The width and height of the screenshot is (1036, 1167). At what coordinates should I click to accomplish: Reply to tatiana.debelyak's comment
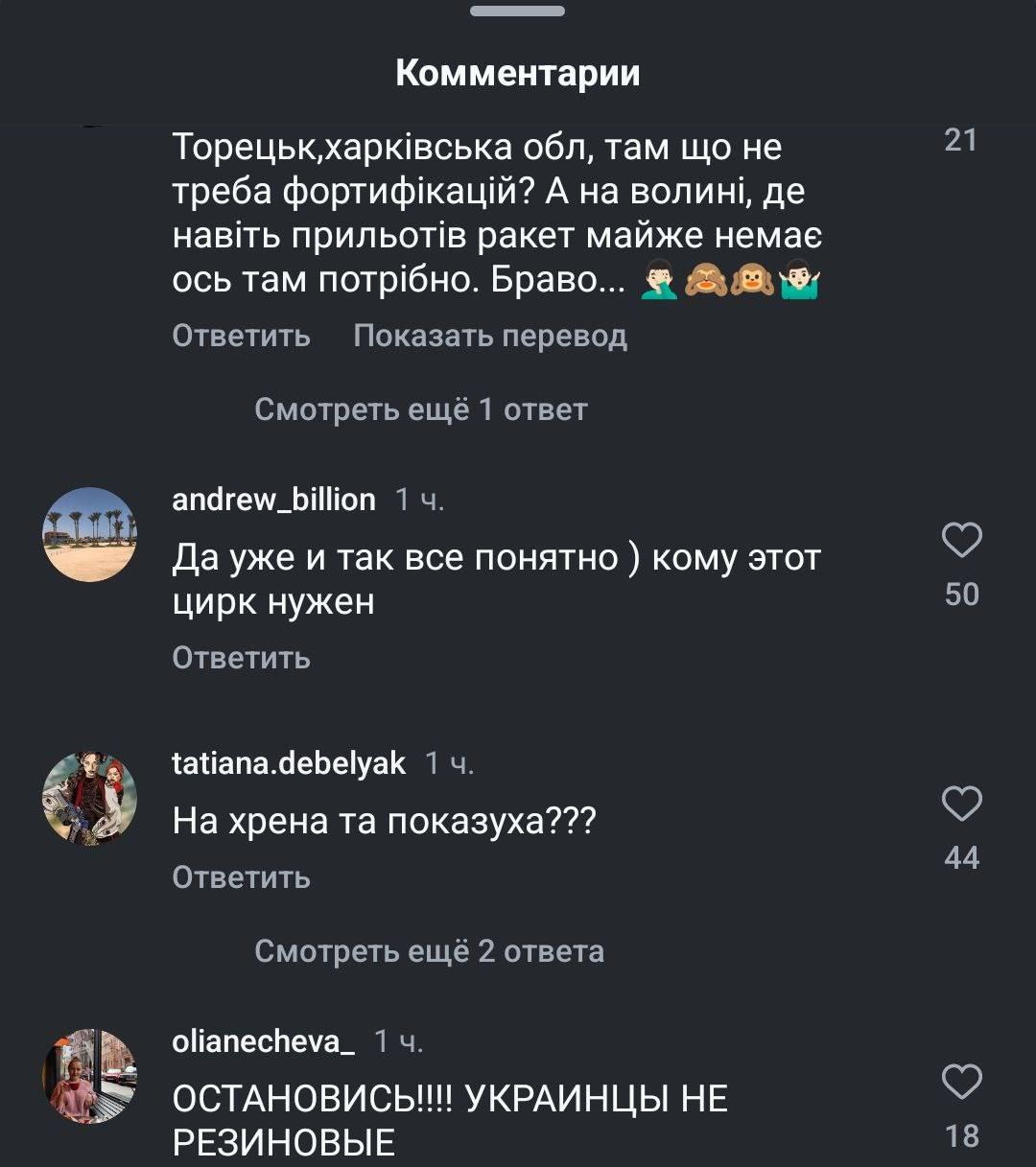241,876
